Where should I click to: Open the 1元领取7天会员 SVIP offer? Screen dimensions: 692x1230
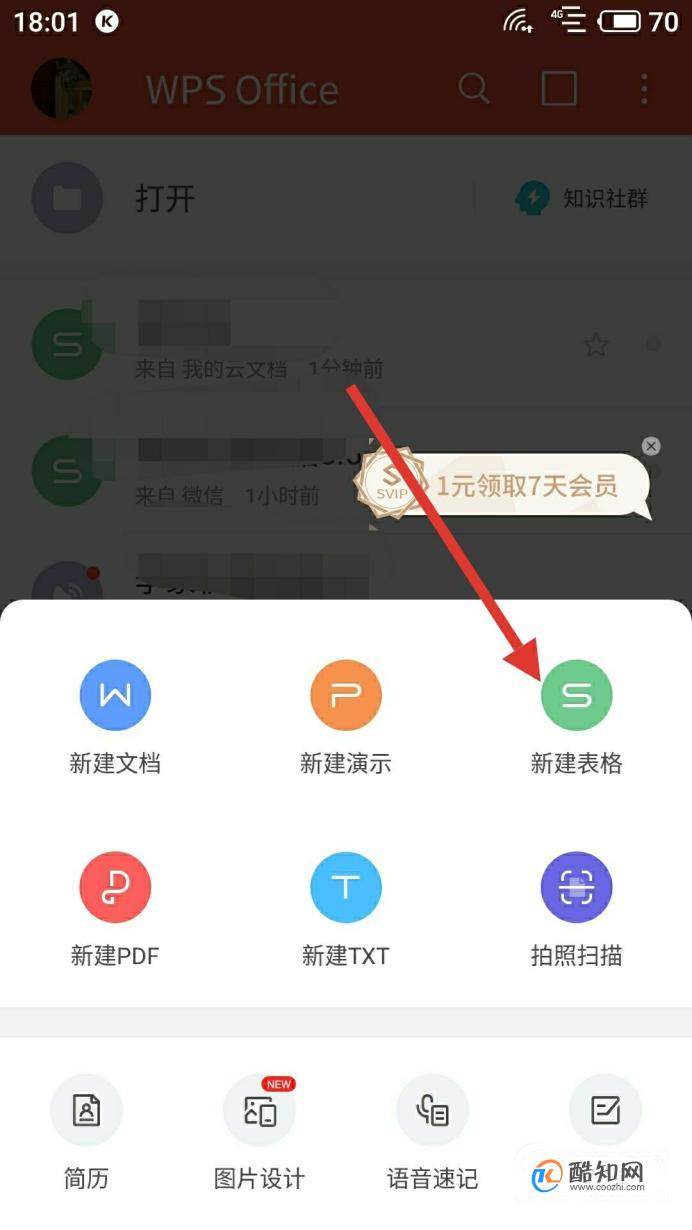click(x=525, y=487)
